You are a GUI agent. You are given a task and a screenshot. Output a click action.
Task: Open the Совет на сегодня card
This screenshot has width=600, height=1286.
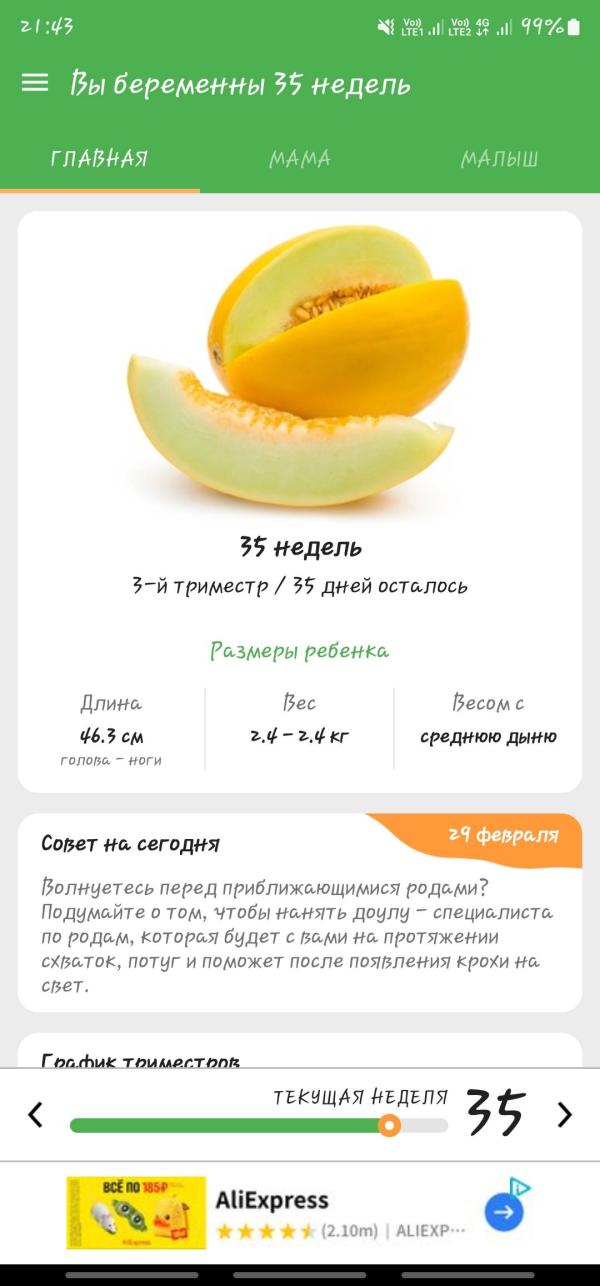tap(300, 912)
